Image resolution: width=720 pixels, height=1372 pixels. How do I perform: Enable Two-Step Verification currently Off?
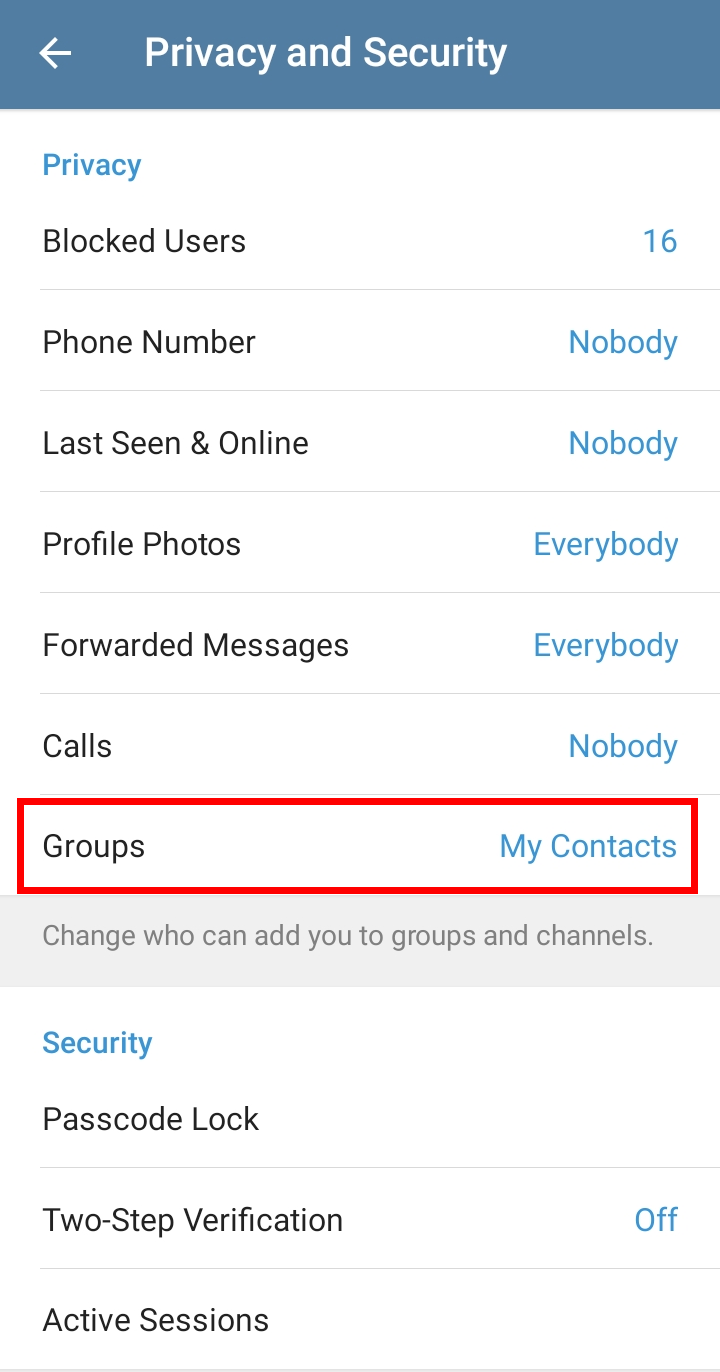[x=360, y=1219]
